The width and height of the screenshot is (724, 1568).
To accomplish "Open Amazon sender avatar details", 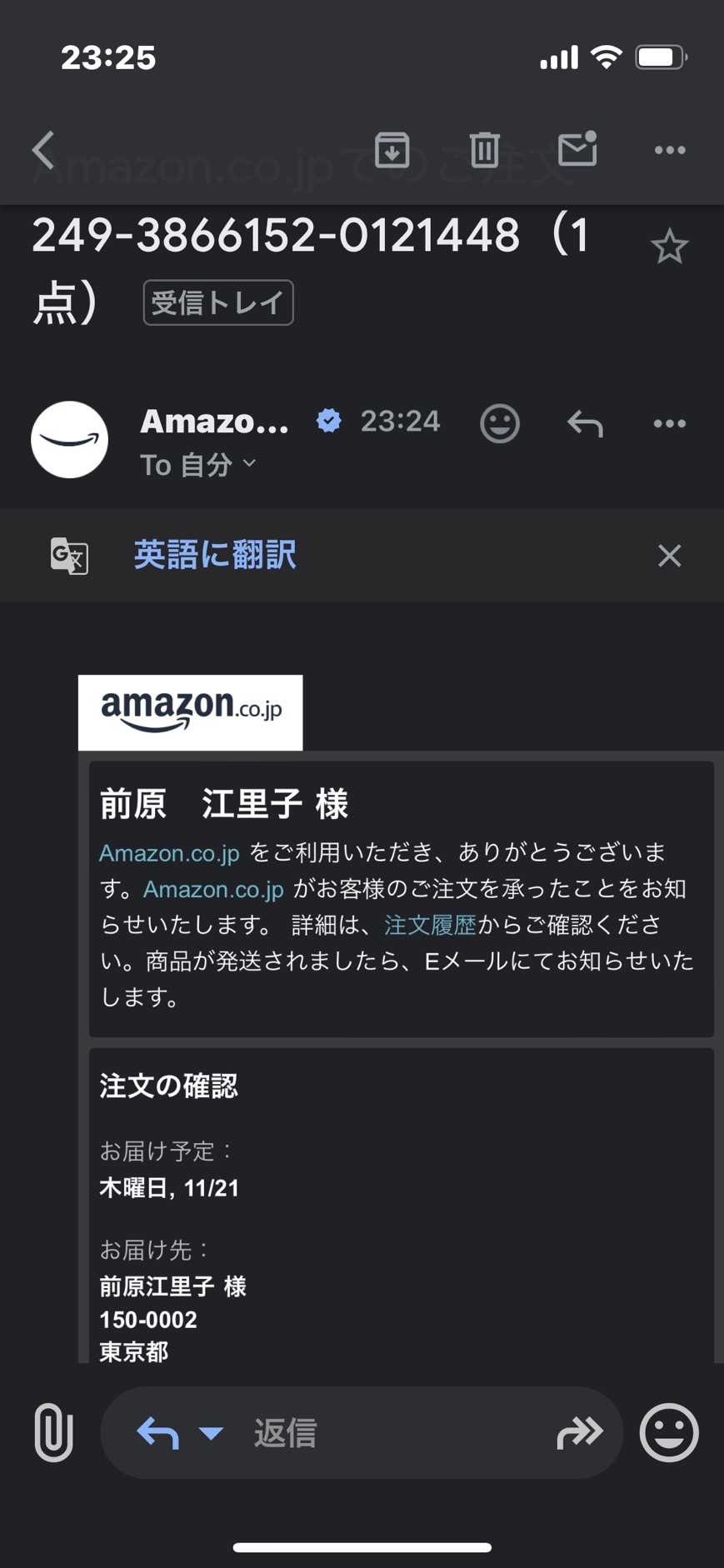I will click(x=69, y=440).
